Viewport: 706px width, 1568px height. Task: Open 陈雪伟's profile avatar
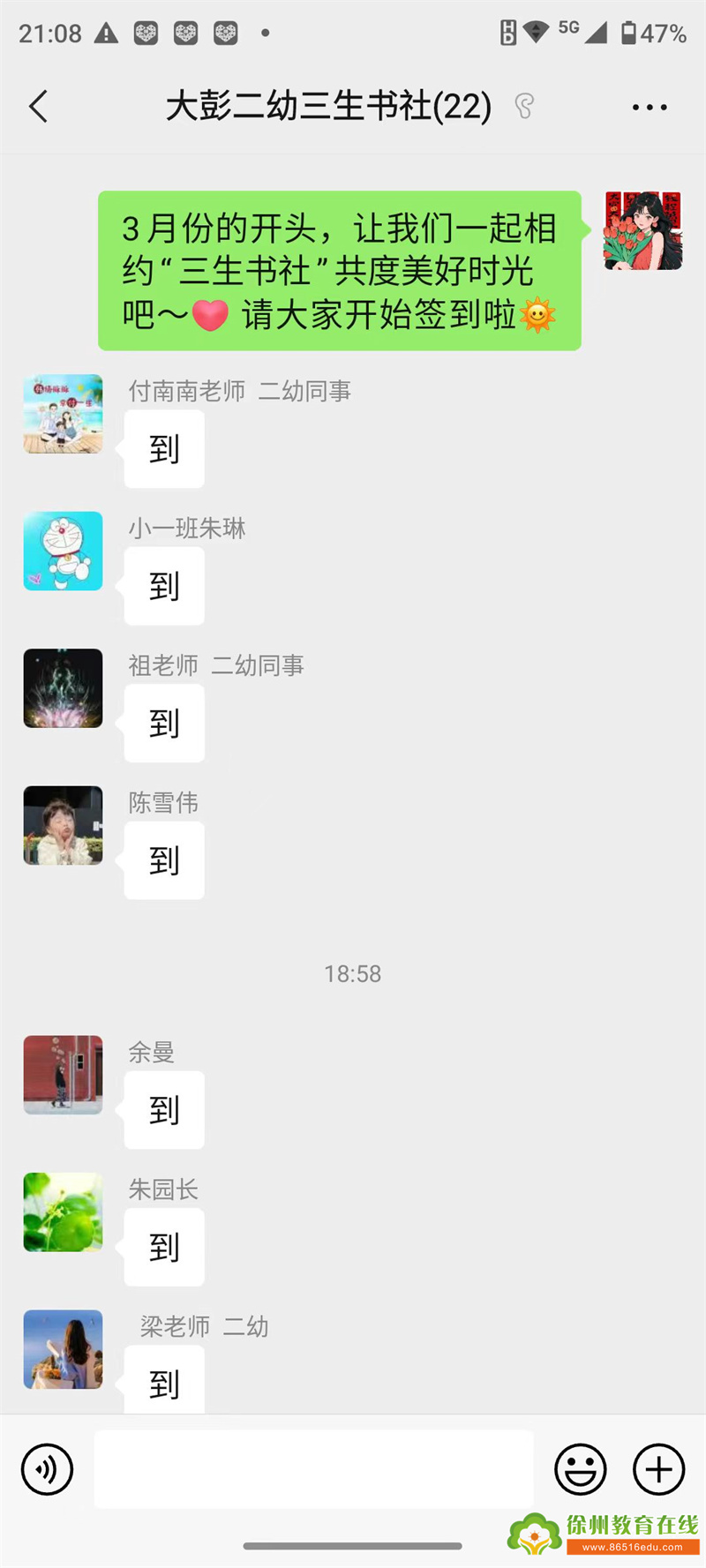pyautogui.click(x=63, y=825)
